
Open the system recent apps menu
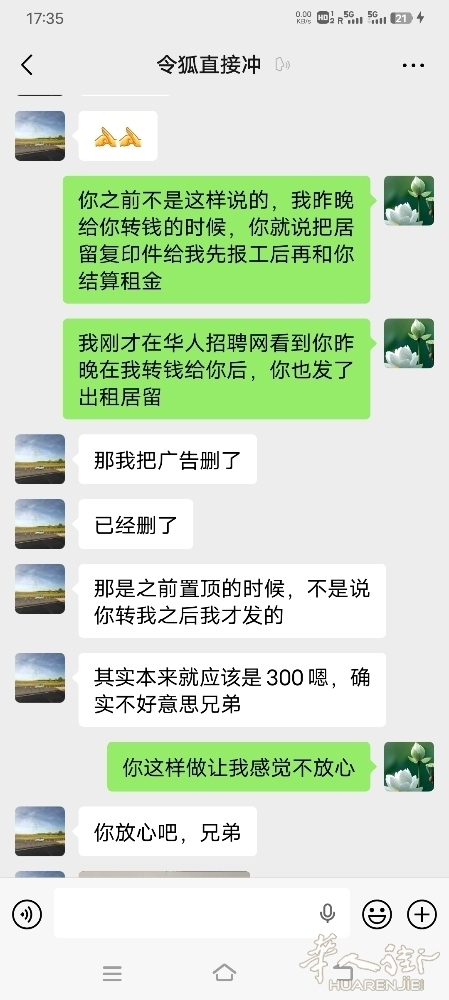112,973
